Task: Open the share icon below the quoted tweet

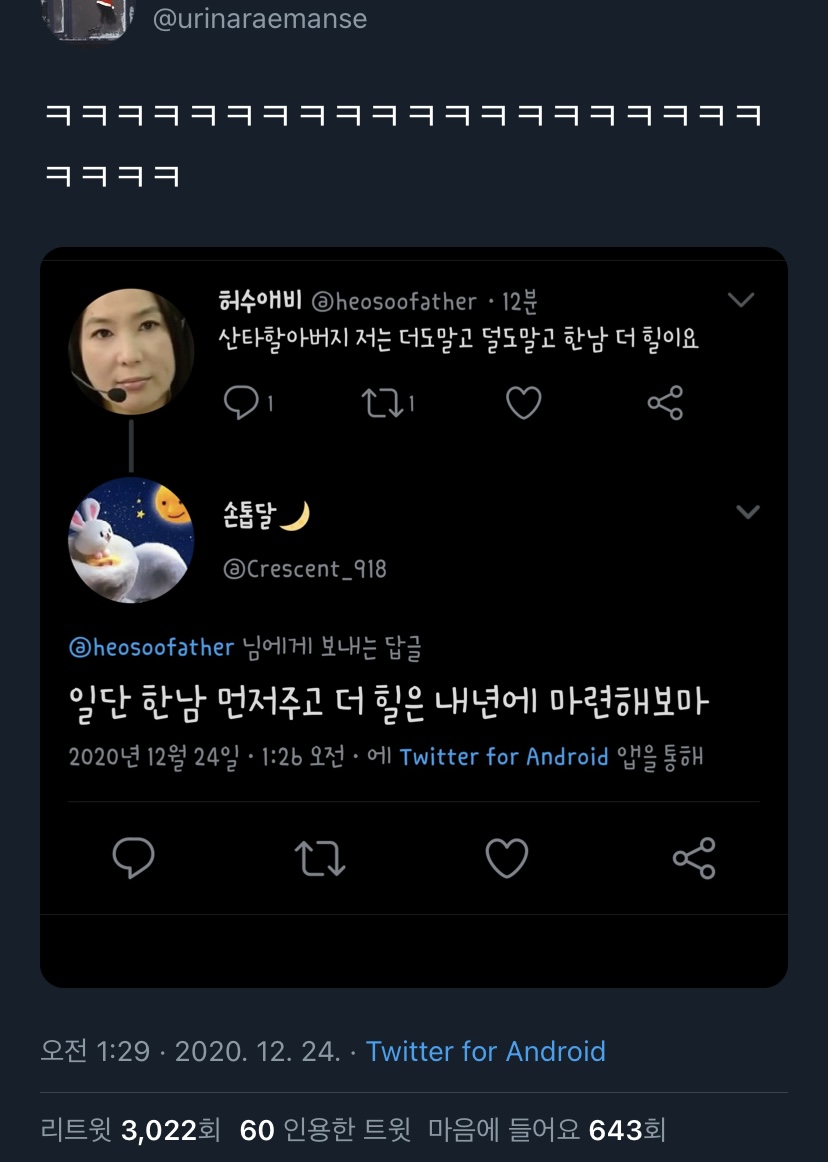Action: [x=694, y=858]
